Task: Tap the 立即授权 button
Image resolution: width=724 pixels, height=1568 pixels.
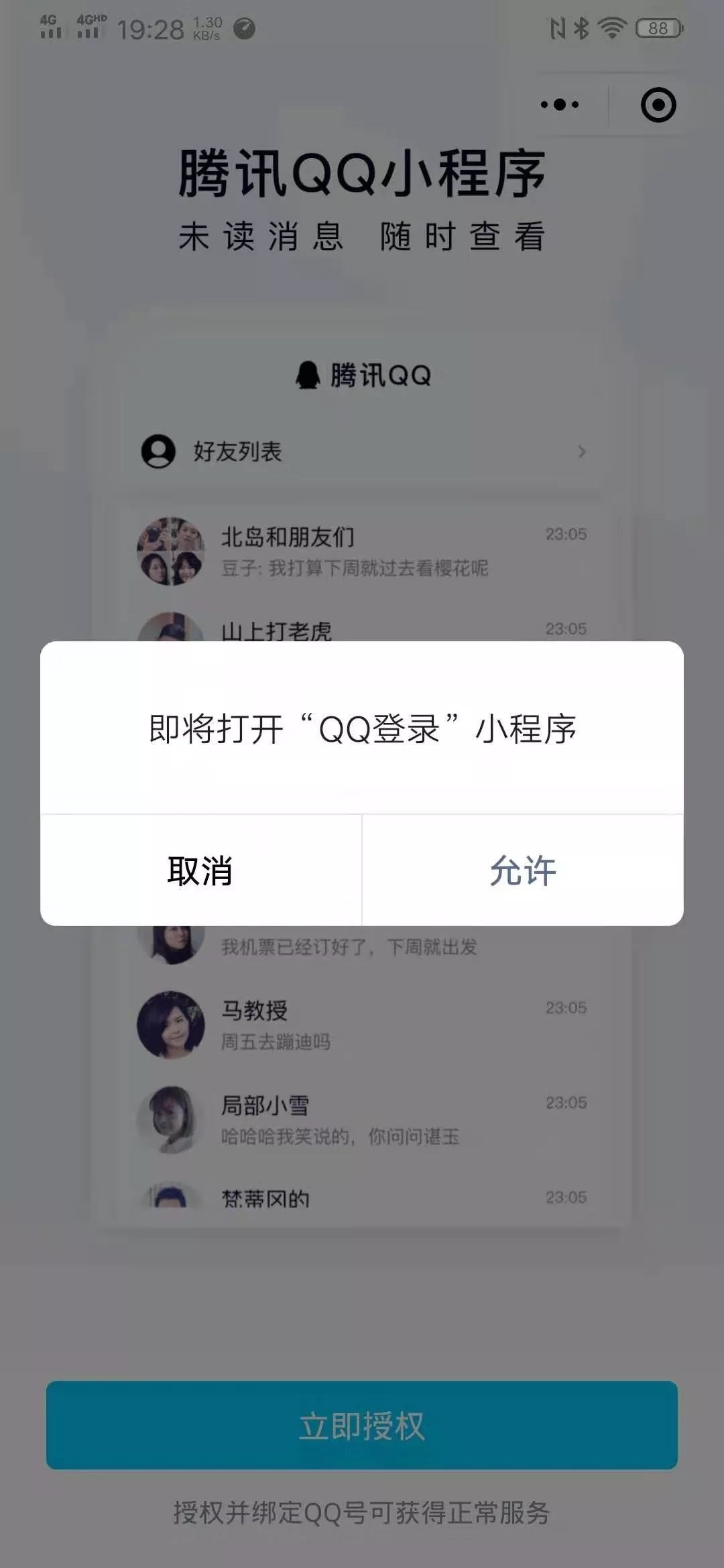Action: 362,1425
